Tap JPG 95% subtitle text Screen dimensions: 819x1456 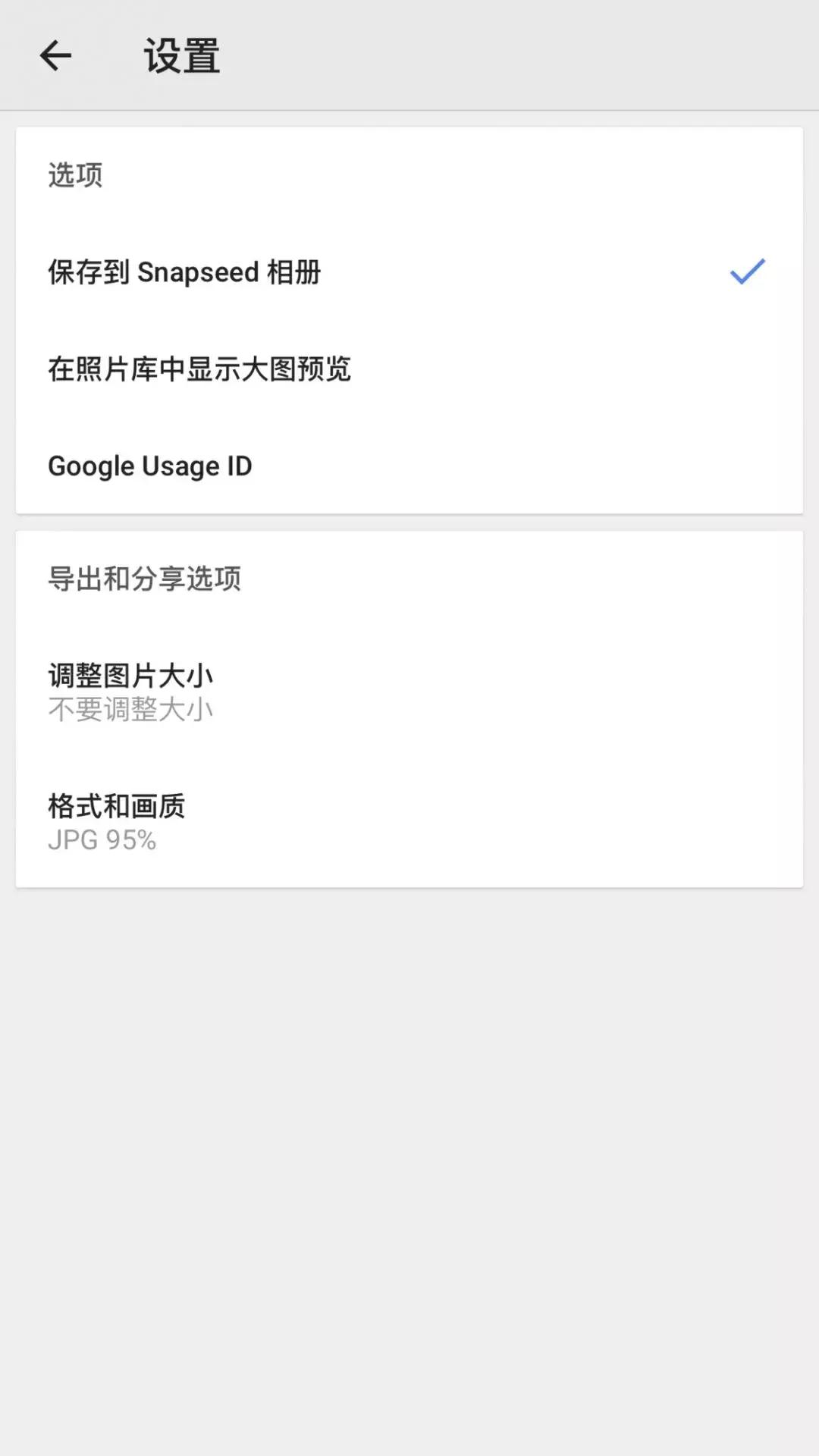pyautogui.click(x=102, y=839)
